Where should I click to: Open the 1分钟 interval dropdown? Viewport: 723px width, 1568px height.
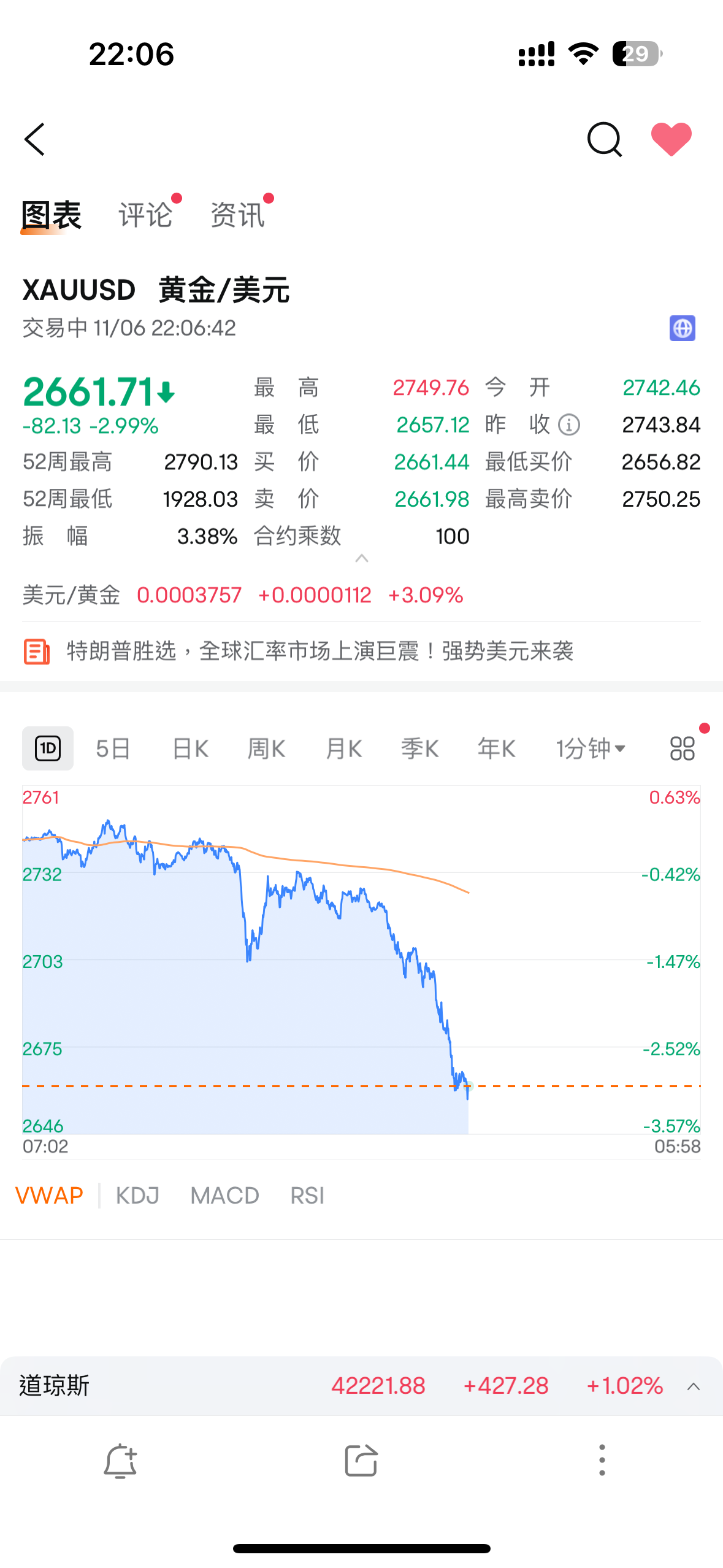[x=590, y=748]
